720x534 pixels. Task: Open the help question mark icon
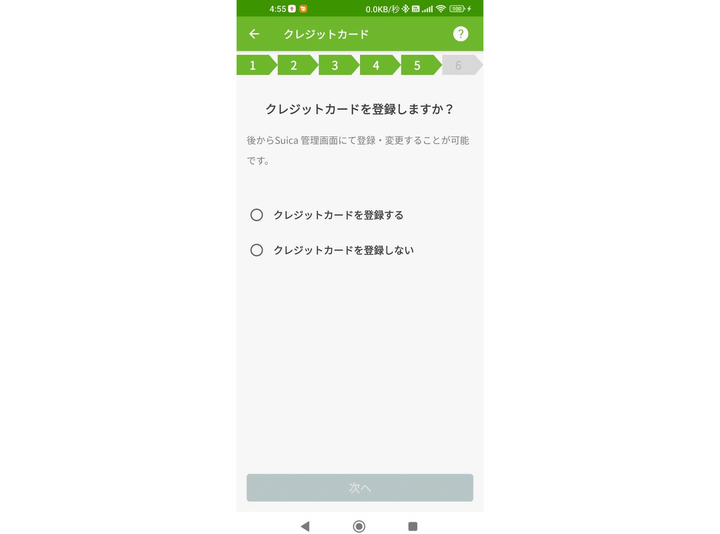tap(460, 34)
